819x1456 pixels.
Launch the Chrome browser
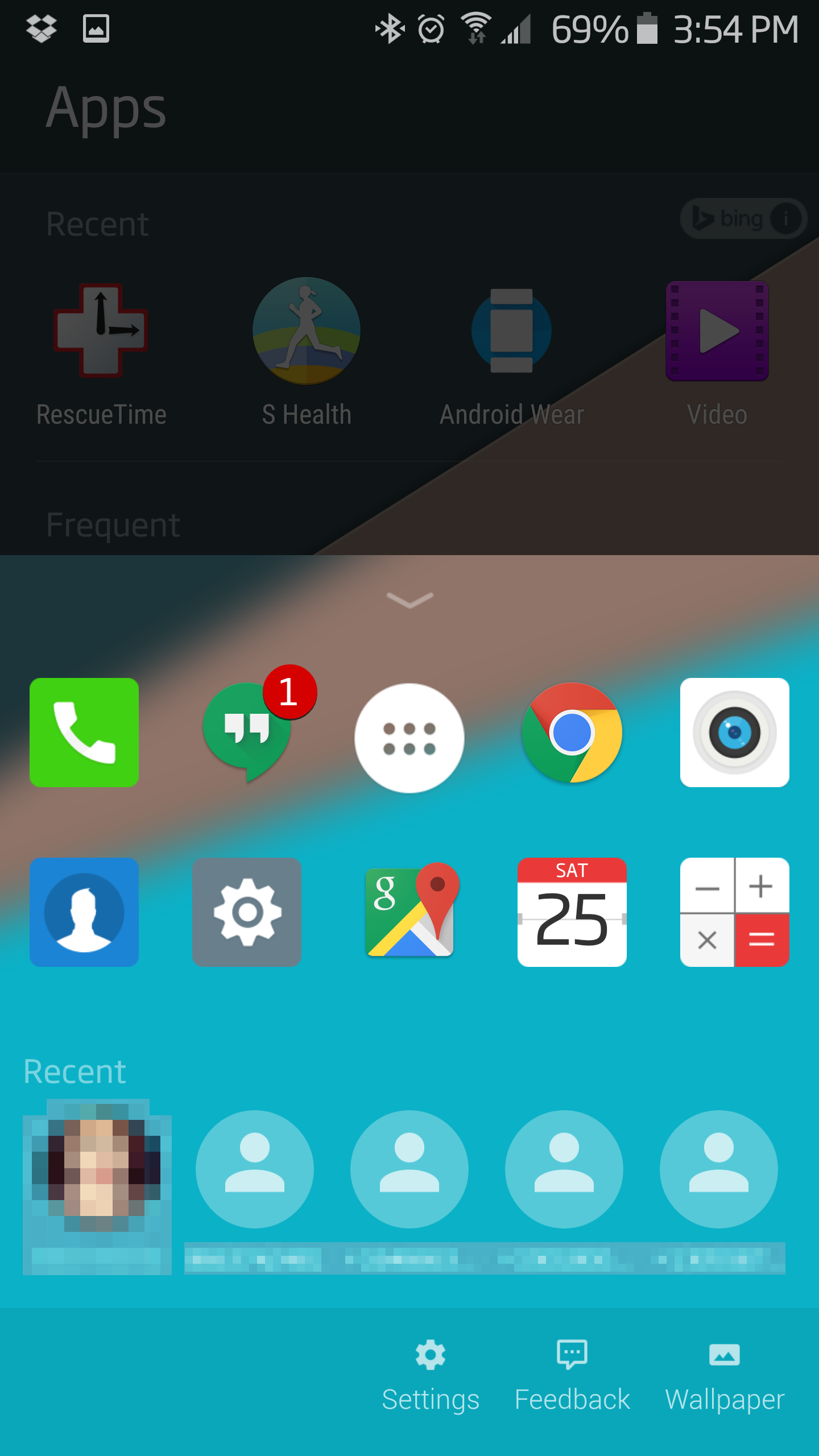[572, 733]
